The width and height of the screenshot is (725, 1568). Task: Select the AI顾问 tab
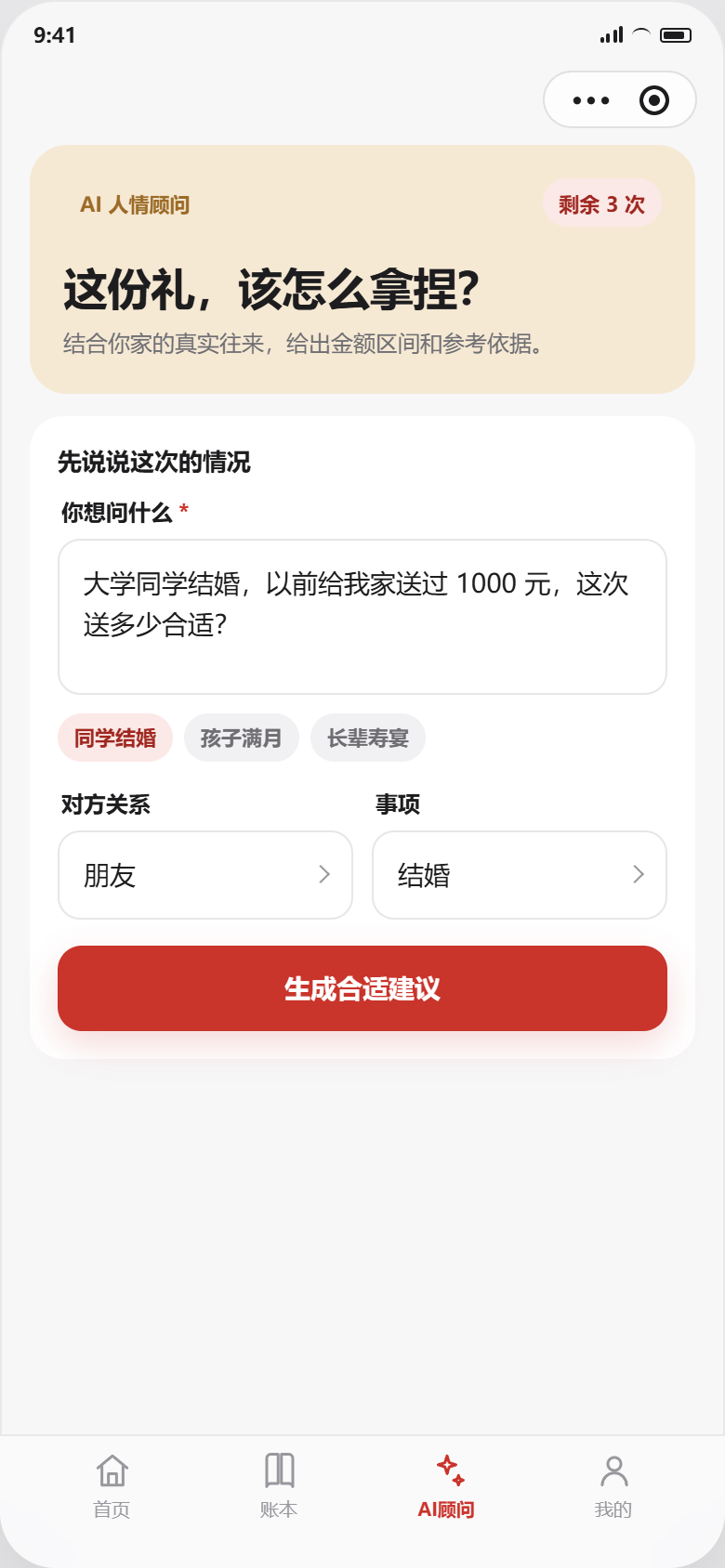tap(446, 1486)
